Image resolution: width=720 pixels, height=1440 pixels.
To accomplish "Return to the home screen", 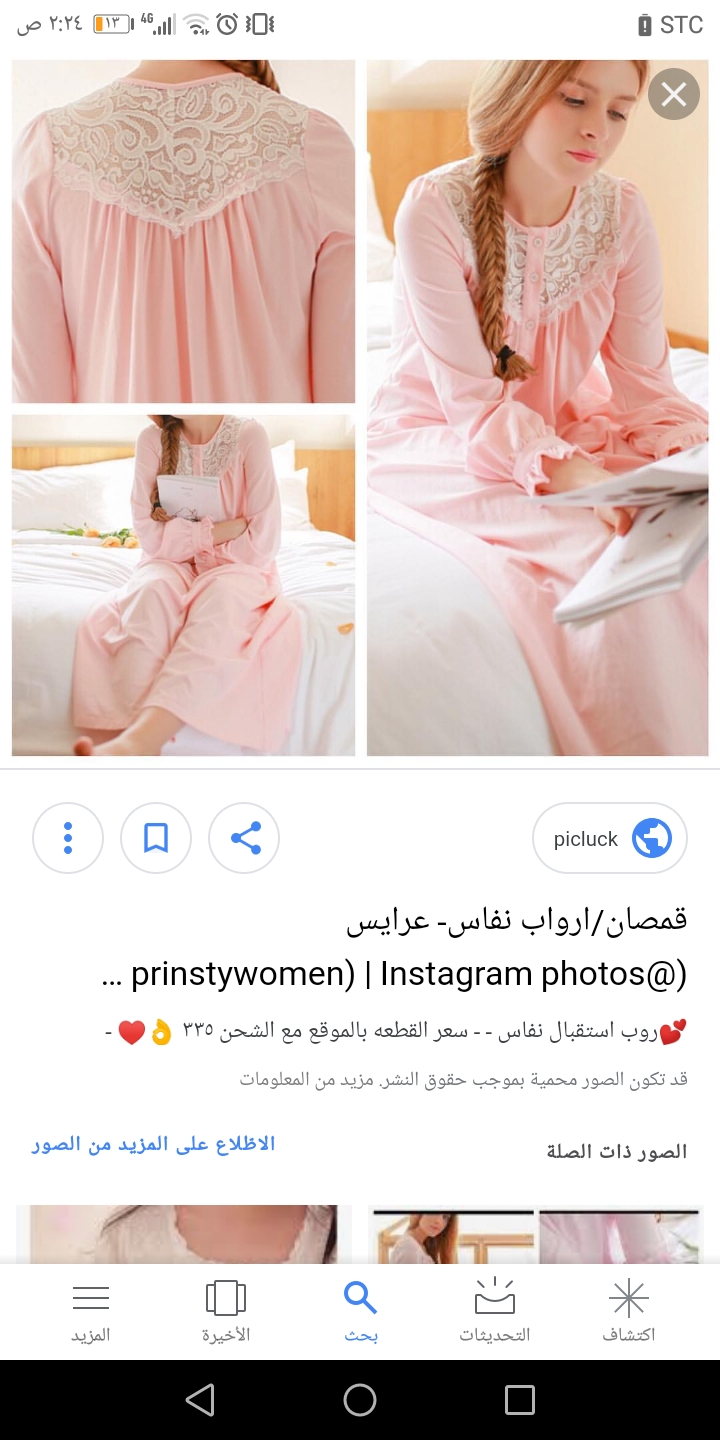I will [360, 1400].
